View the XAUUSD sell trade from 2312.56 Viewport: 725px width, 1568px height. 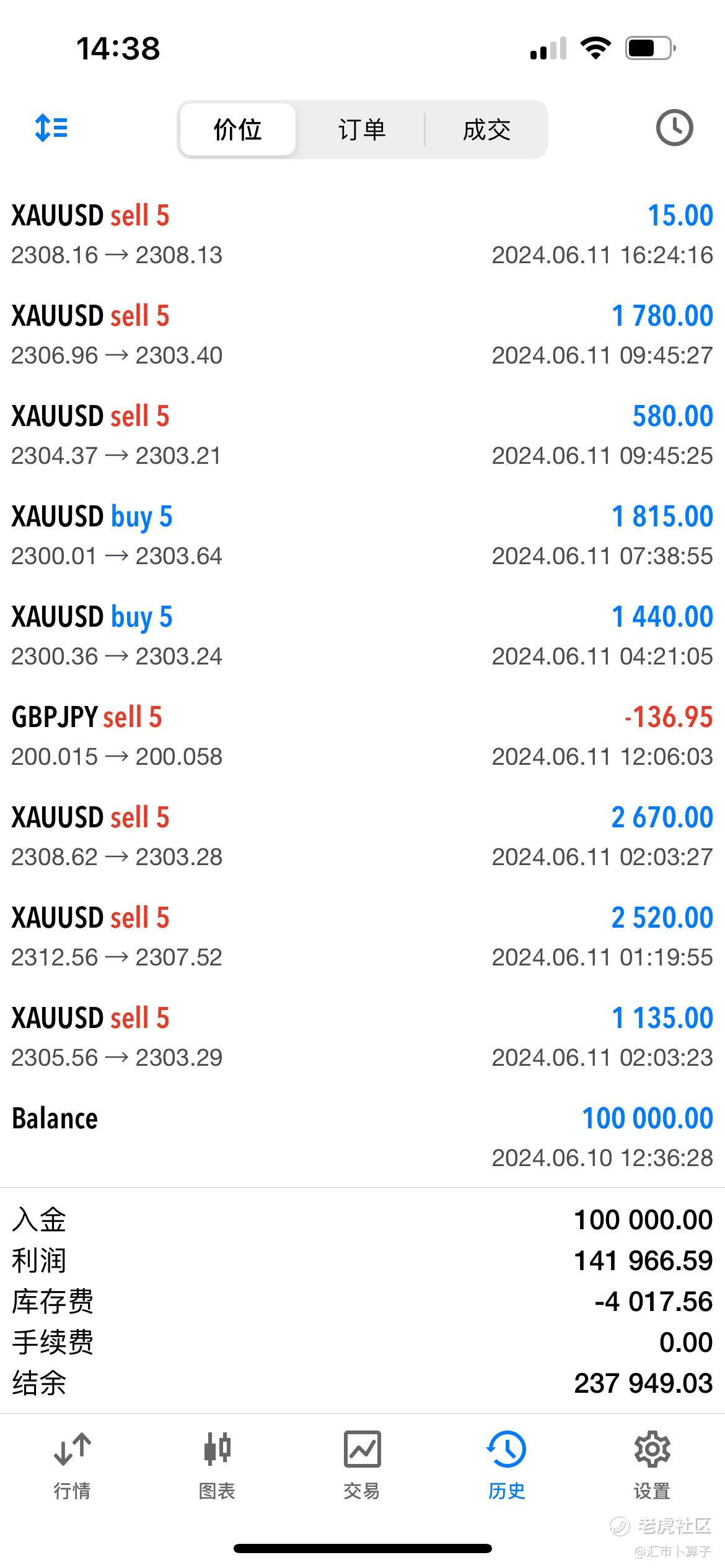362,936
